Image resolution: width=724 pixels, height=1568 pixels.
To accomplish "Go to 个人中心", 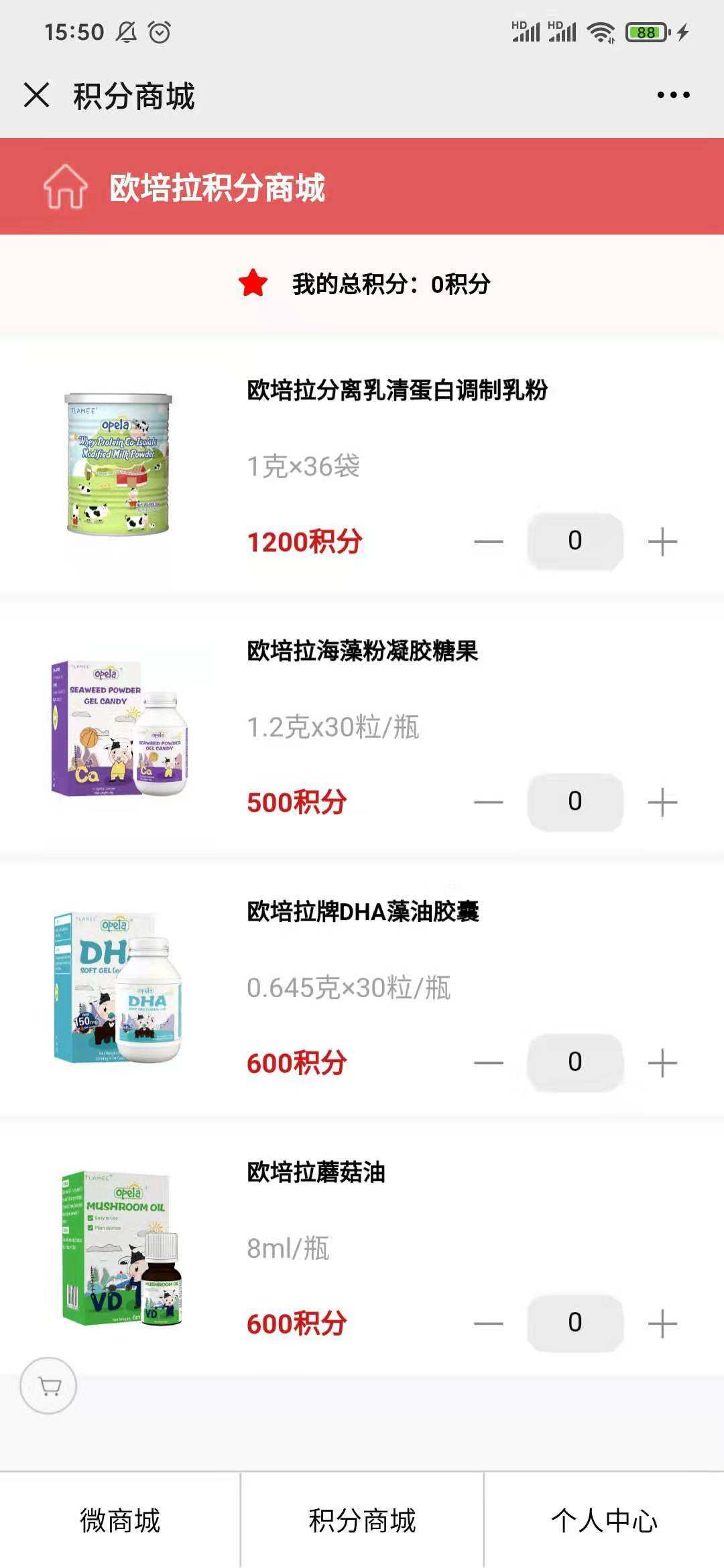I will point(604,1521).
